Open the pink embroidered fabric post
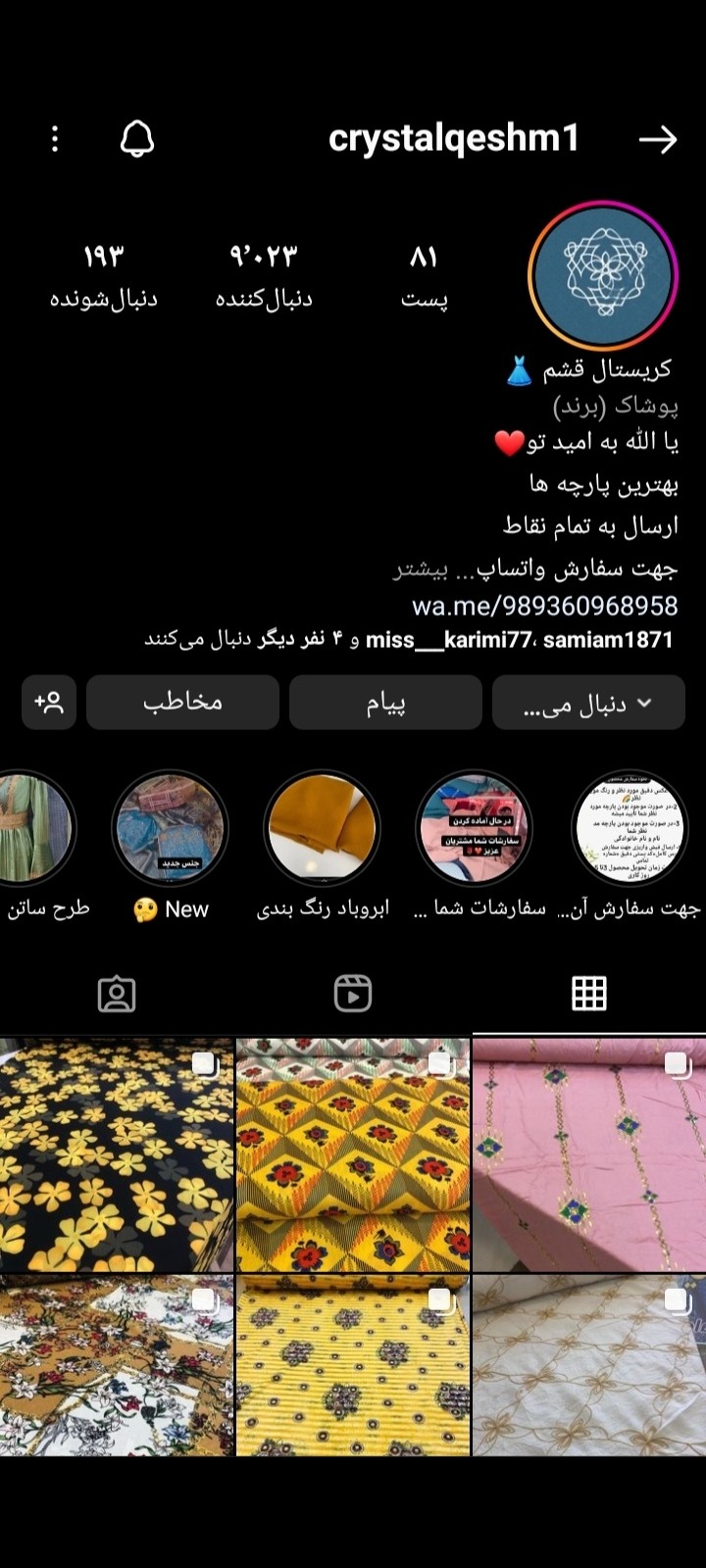 588,1154
